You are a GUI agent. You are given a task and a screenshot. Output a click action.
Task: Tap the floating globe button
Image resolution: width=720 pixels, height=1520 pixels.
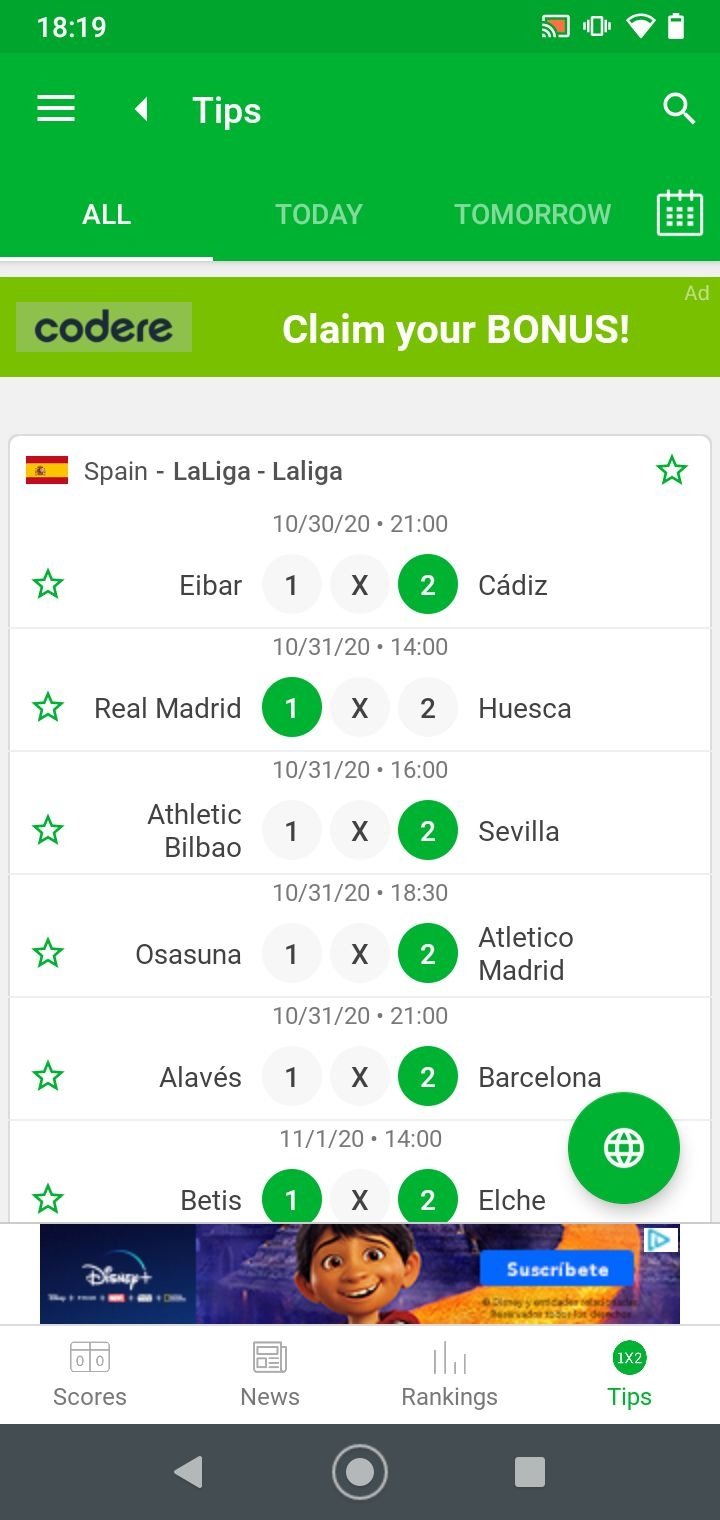click(624, 1148)
